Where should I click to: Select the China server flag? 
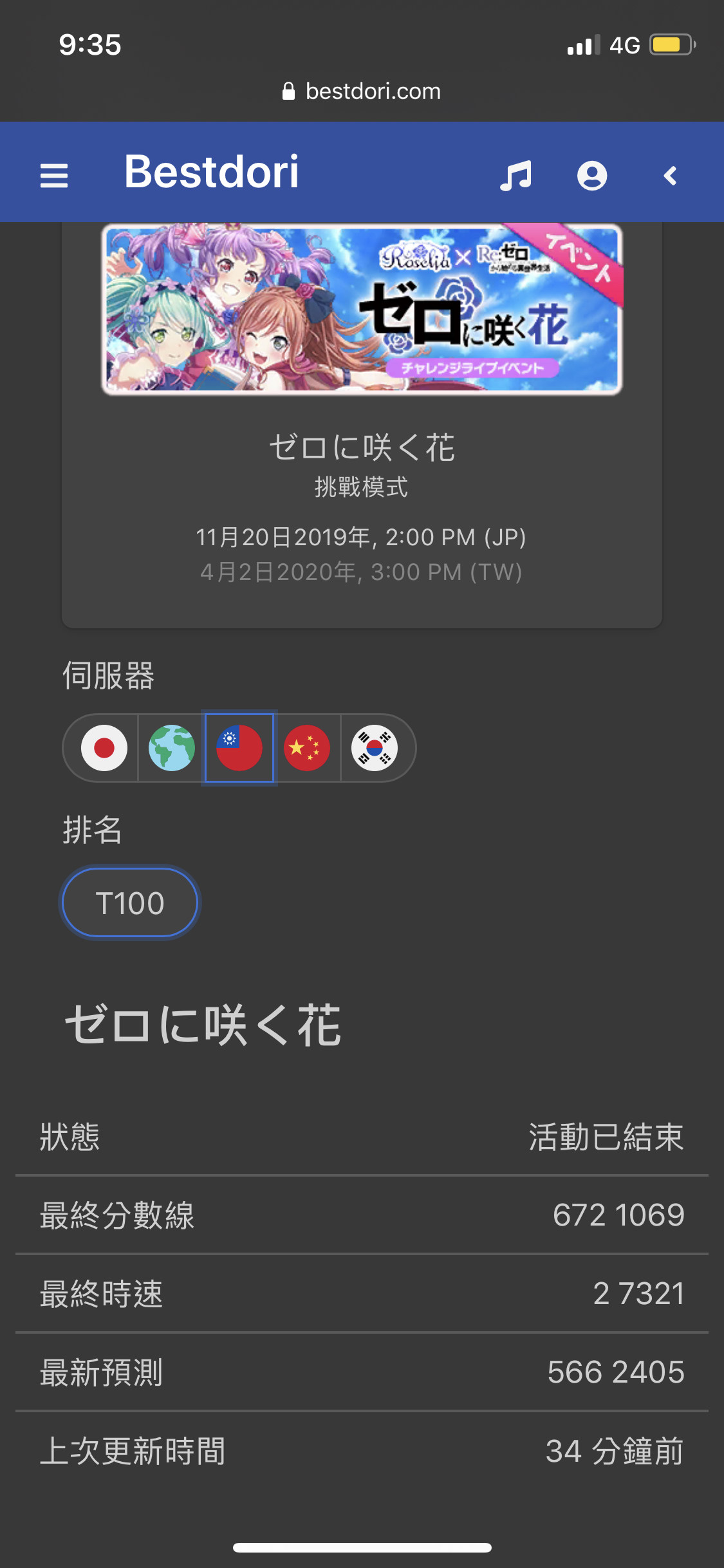pyautogui.click(x=307, y=748)
